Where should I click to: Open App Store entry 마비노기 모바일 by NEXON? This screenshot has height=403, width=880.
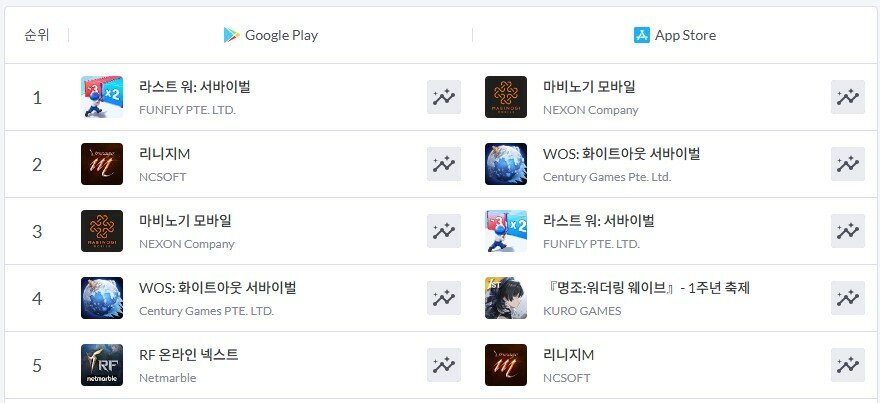tap(588, 87)
